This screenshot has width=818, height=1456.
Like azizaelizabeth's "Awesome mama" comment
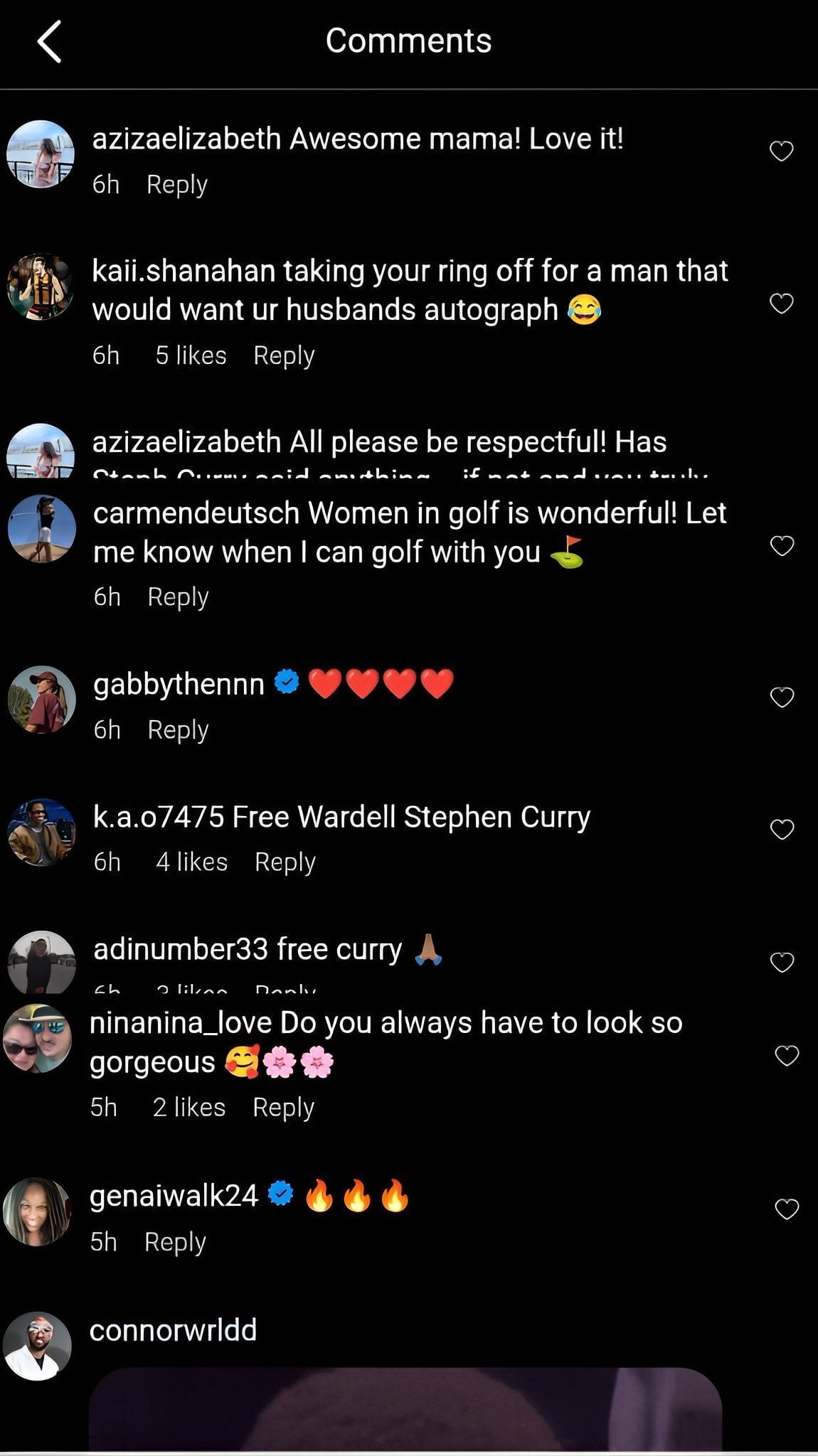[781, 151]
